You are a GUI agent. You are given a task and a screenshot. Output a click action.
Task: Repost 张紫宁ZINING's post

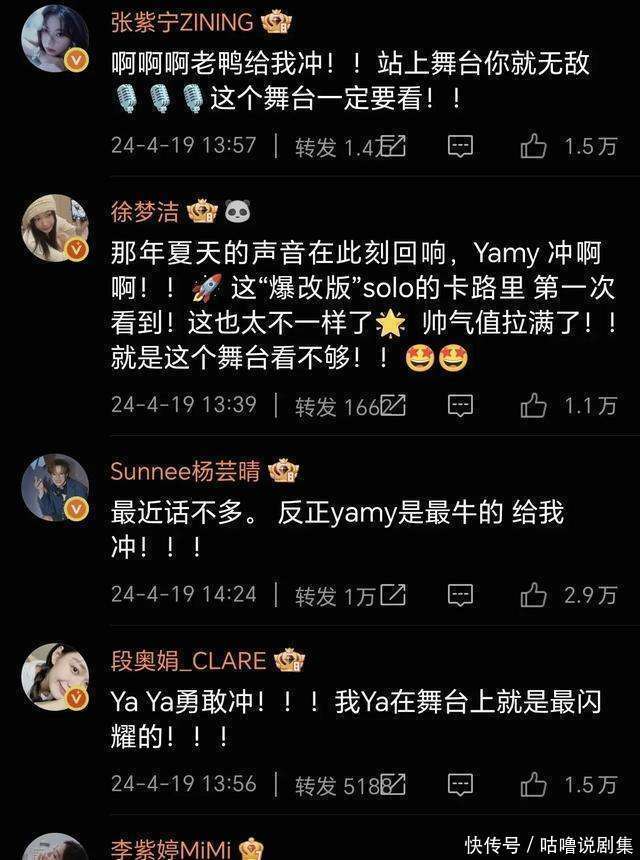(x=393, y=147)
